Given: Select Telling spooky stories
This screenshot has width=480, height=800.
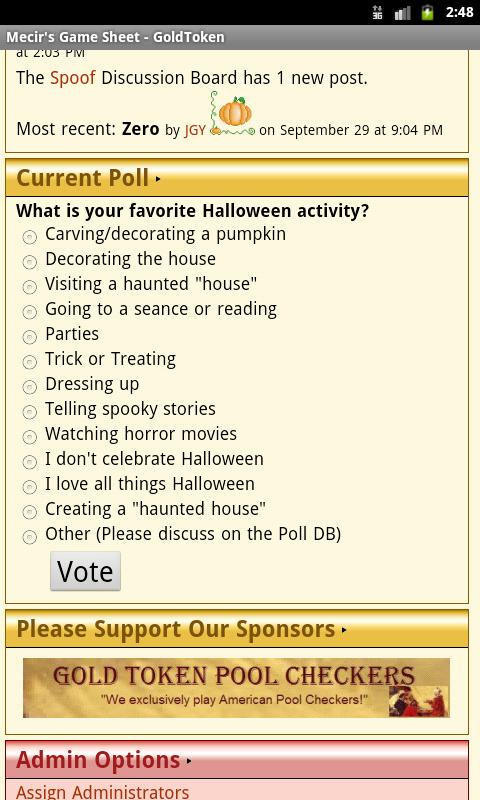Looking at the screenshot, I should coord(30,412).
